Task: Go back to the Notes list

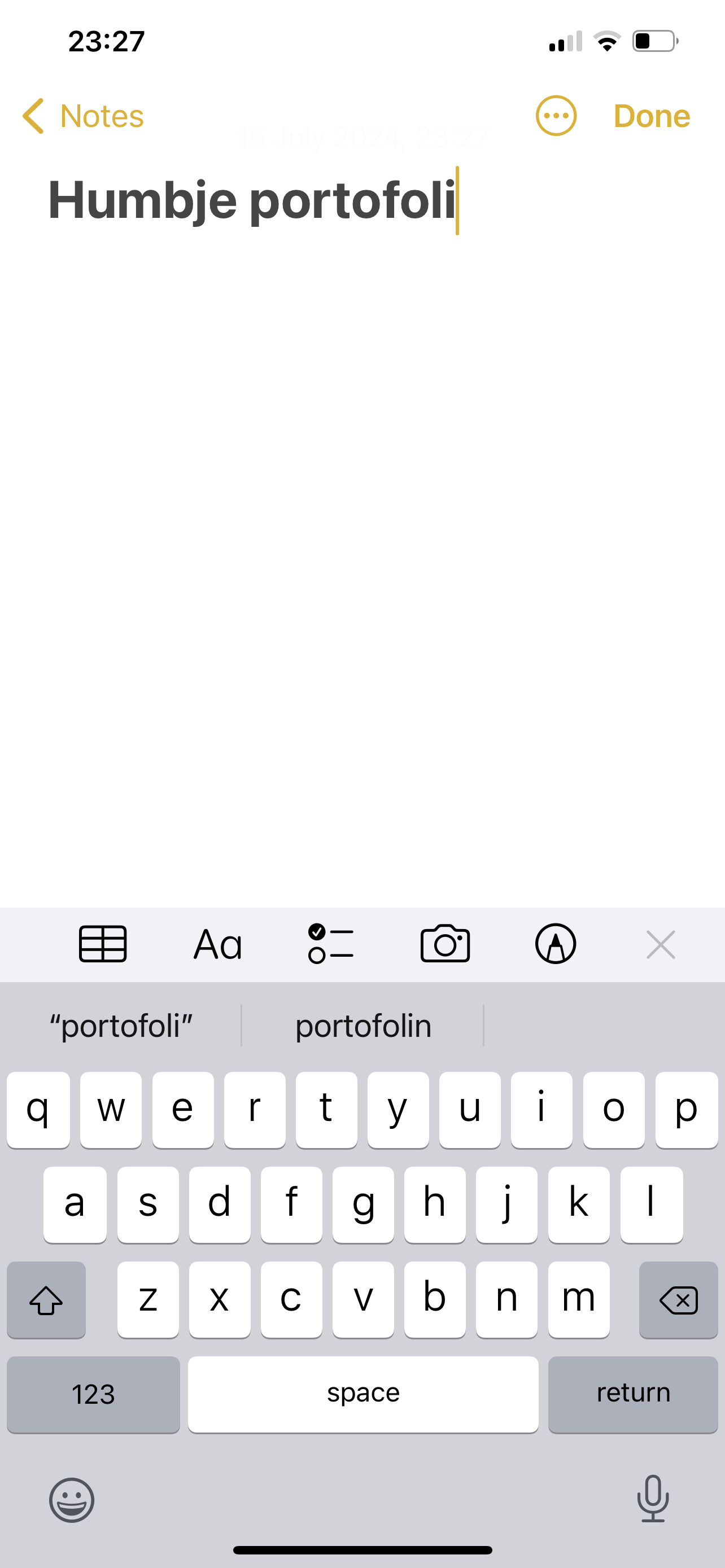Action: click(x=84, y=116)
